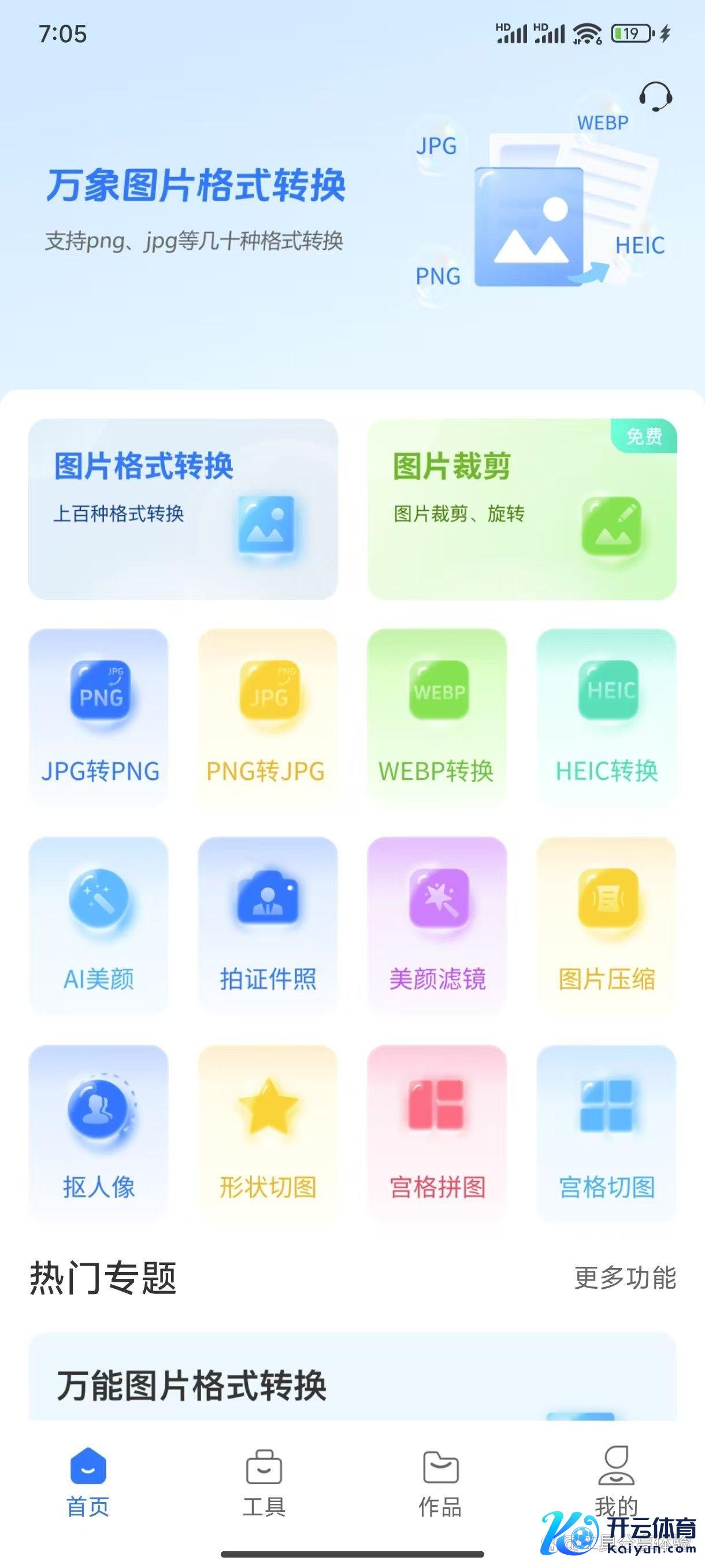The width and height of the screenshot is (705, 1568).
Task: Launch the AI美颜 feature
Action: point(99,925)
